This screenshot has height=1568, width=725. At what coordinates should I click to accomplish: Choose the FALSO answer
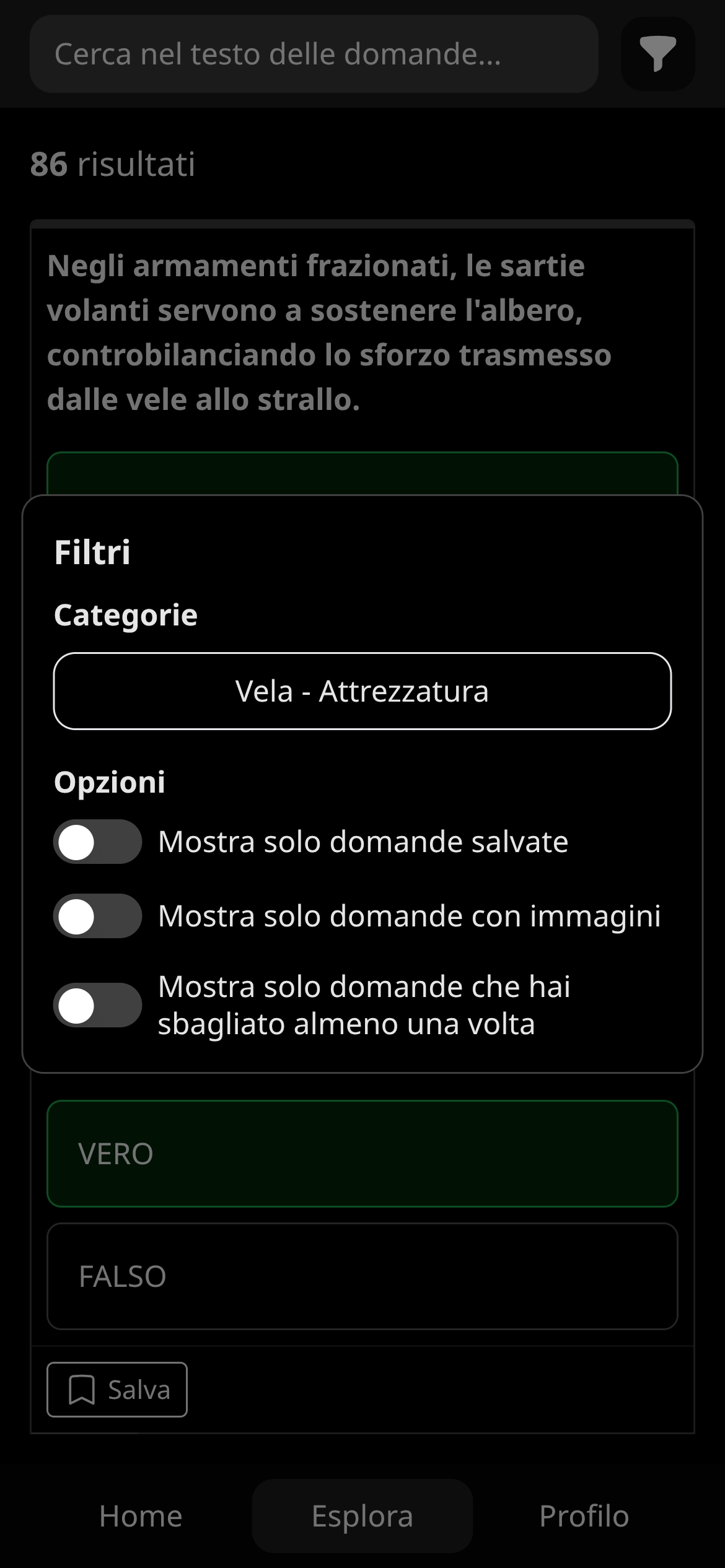click(x=362, y=1276)
